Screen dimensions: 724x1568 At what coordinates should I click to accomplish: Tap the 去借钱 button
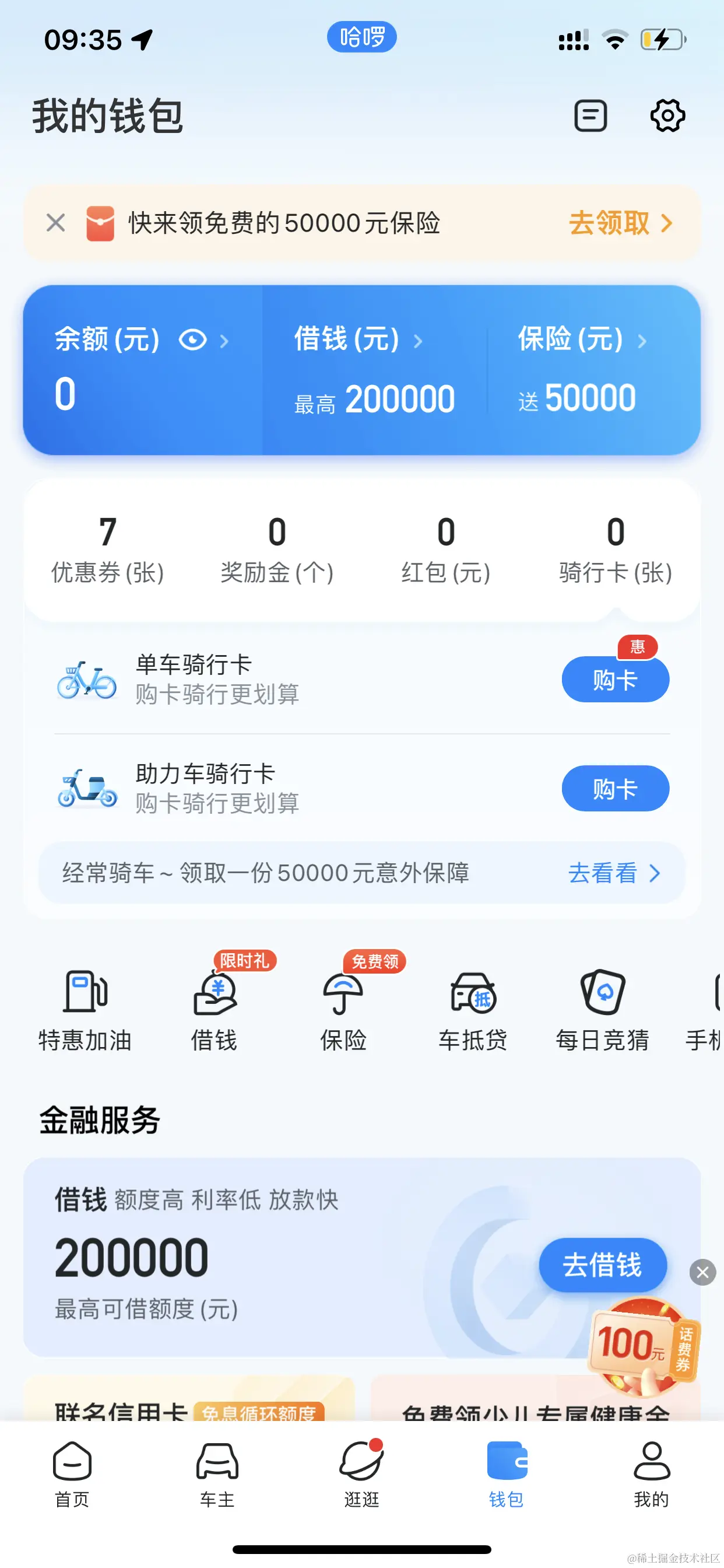(x=602, y=1265)
